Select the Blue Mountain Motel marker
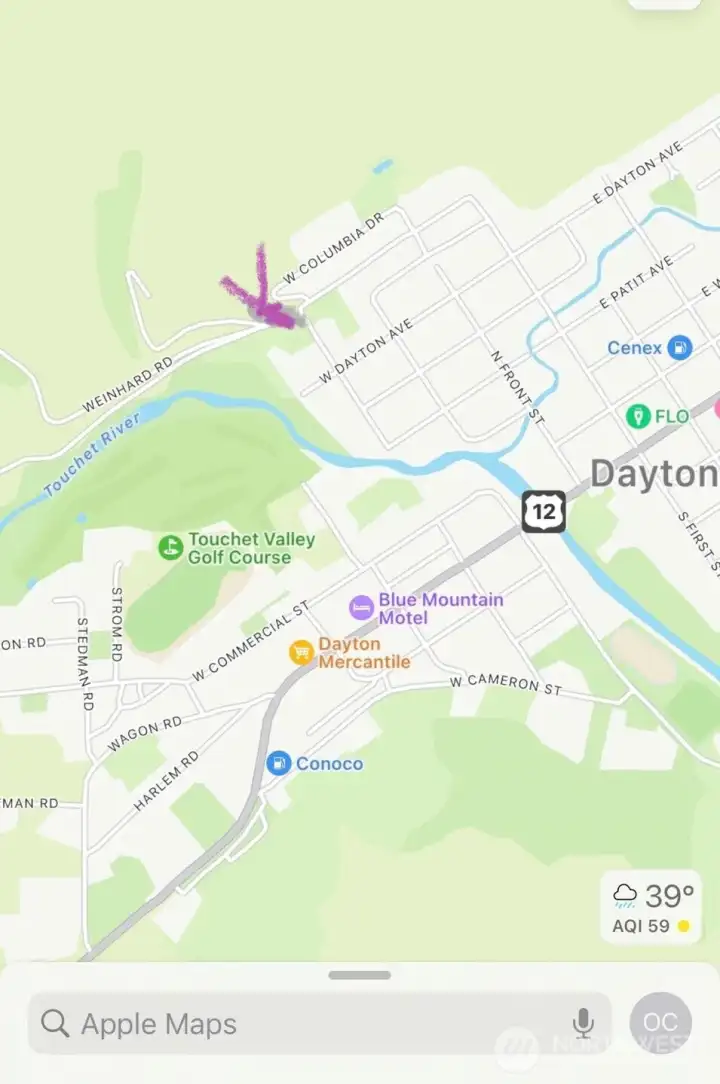 click(361, 608)
